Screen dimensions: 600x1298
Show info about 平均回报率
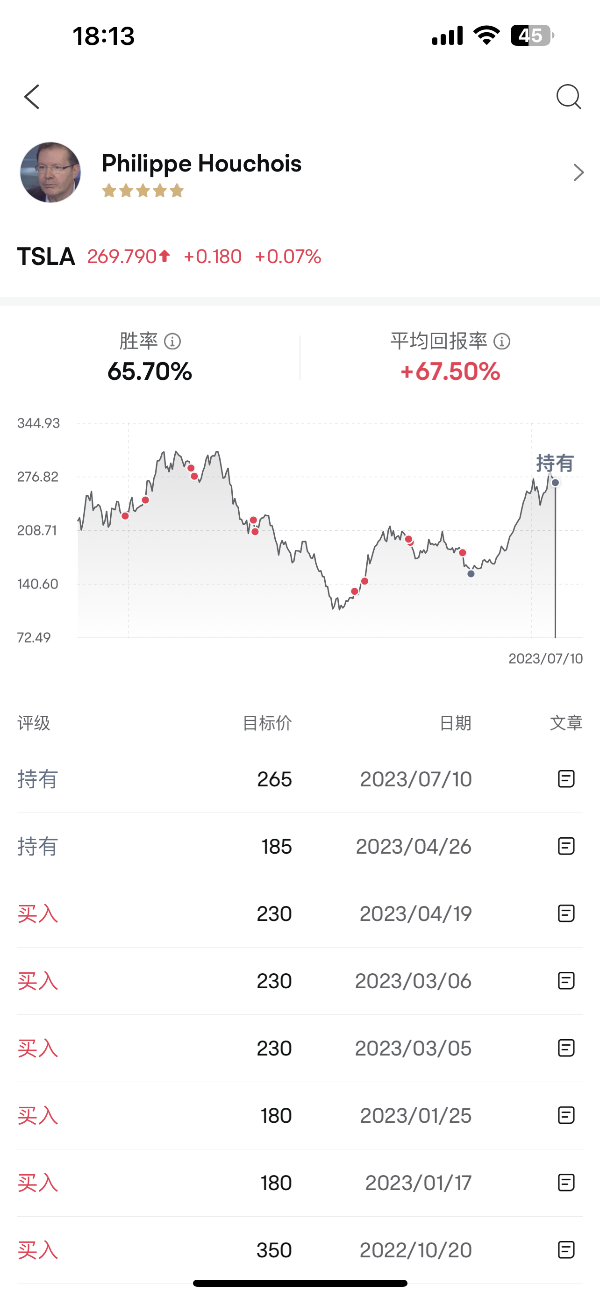tap(502, 341)
